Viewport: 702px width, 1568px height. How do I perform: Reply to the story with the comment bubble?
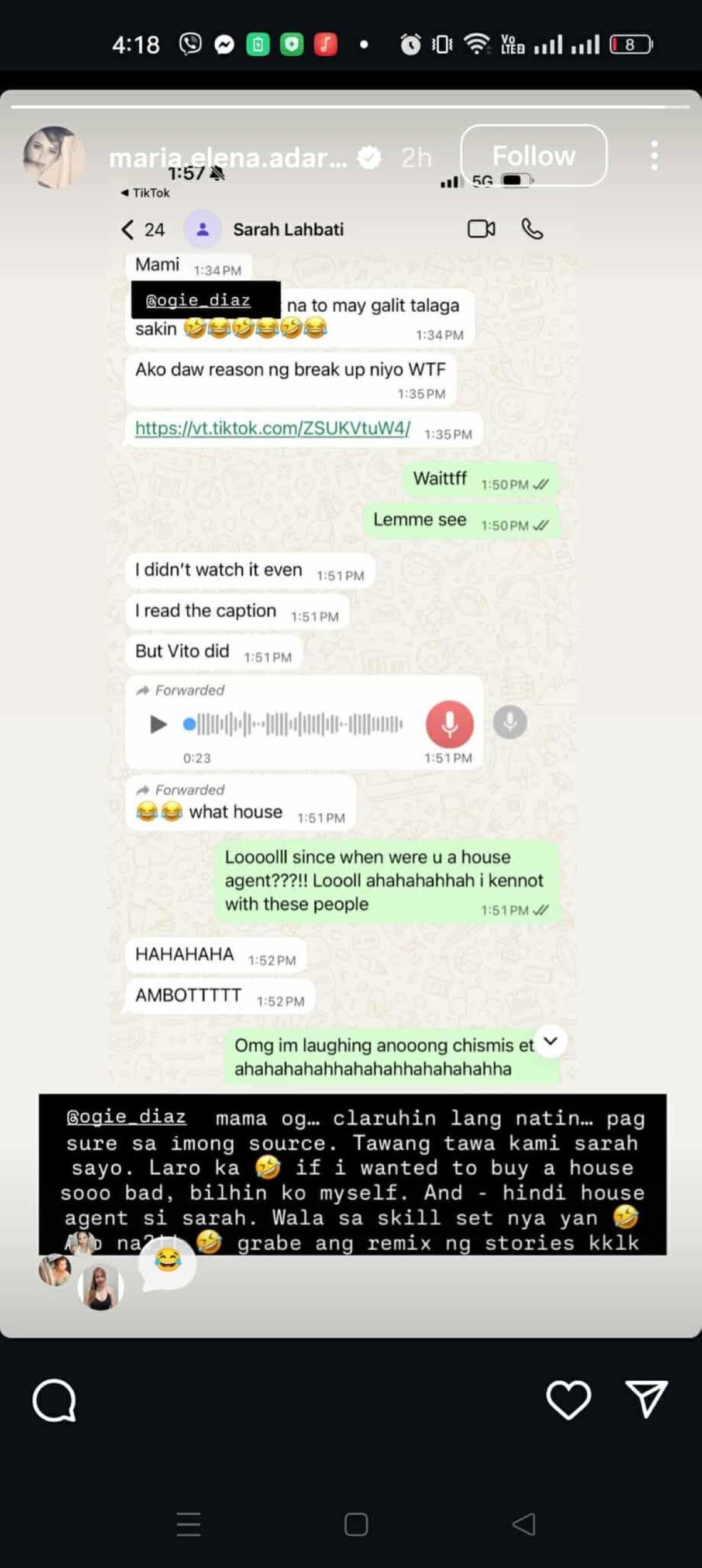[x=55, y=1399]
